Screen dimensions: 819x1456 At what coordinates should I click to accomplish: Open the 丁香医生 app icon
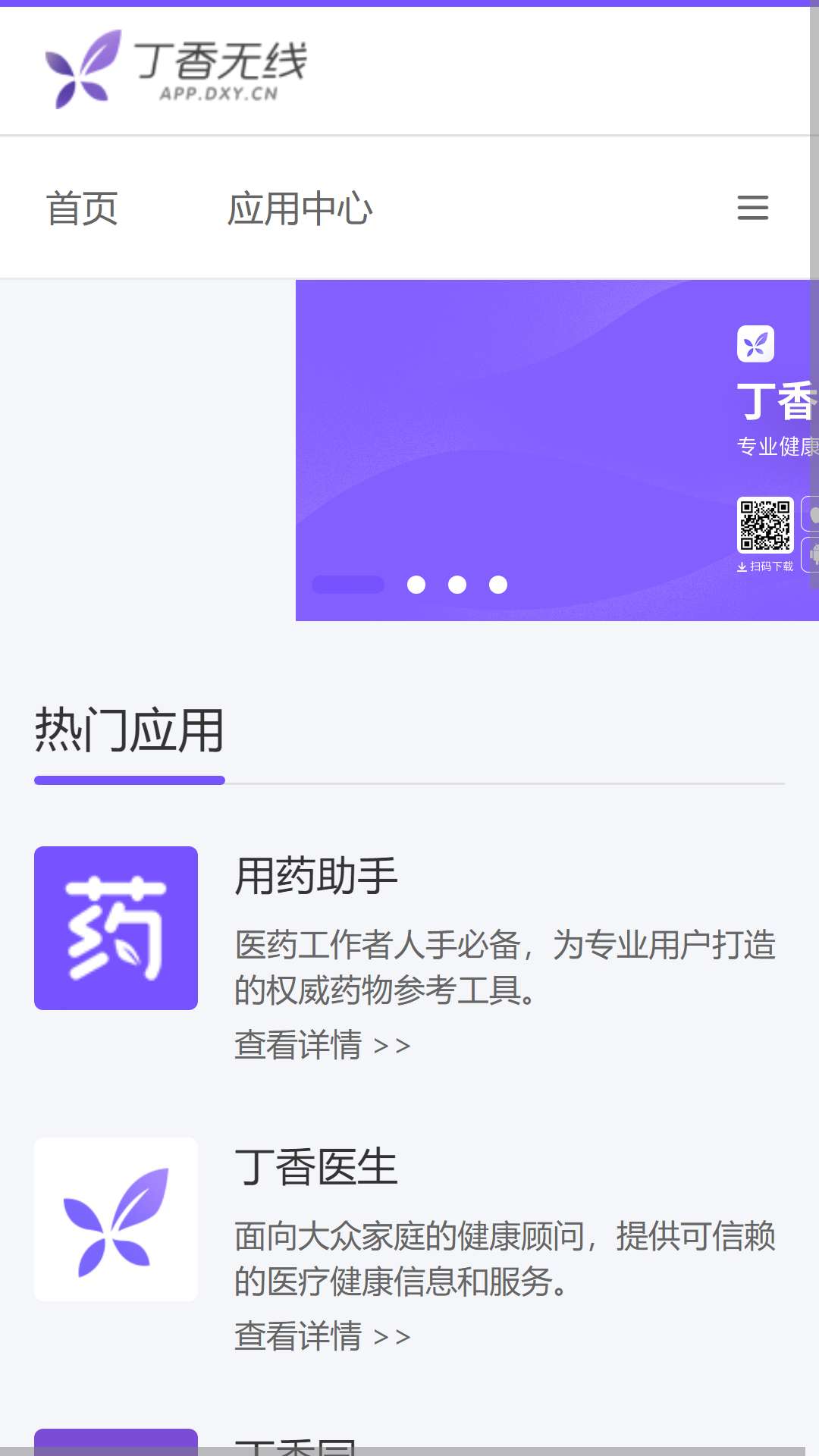pos(116,1219)
